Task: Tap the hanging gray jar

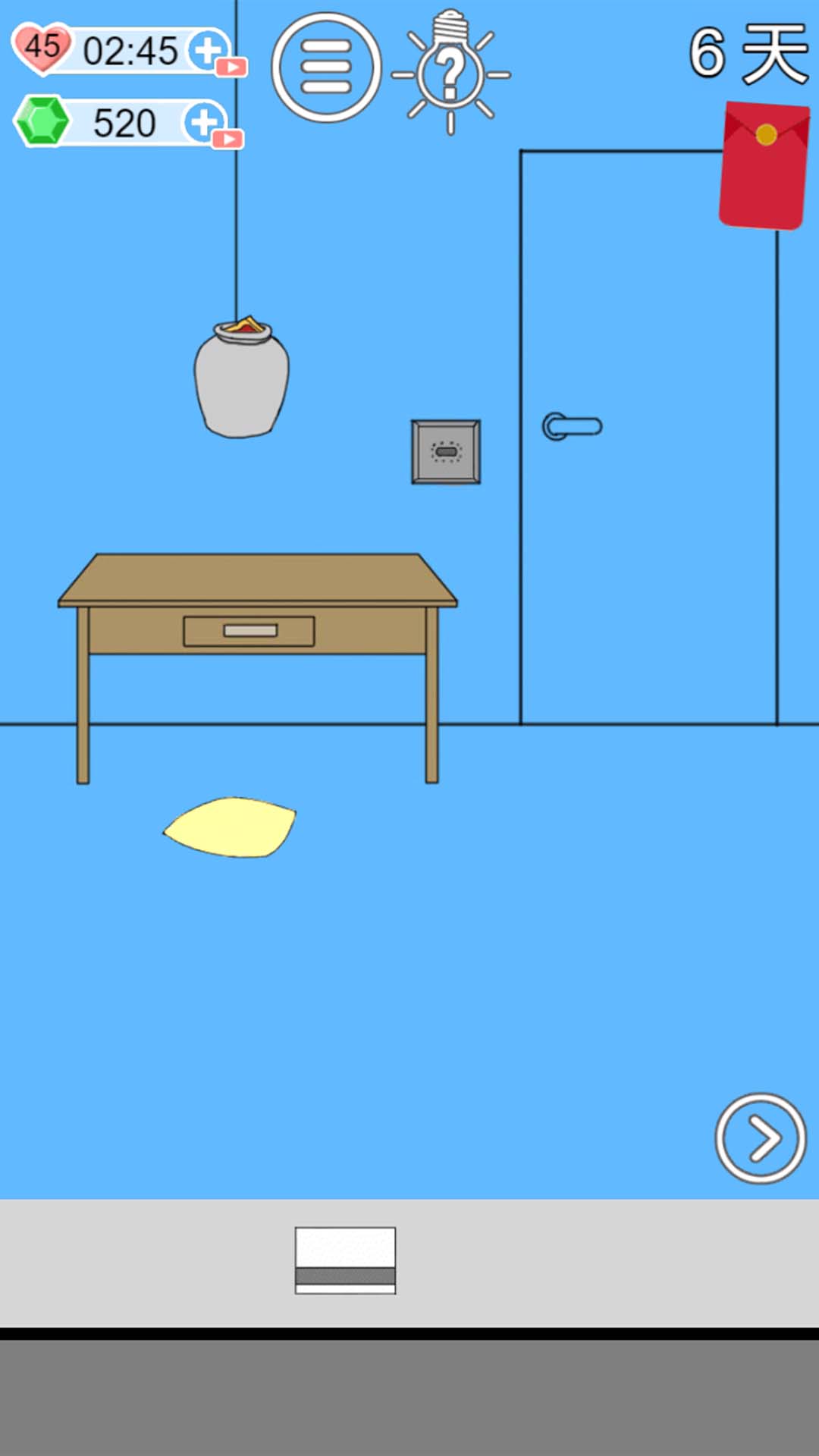Action: click(x=242, y=377)
